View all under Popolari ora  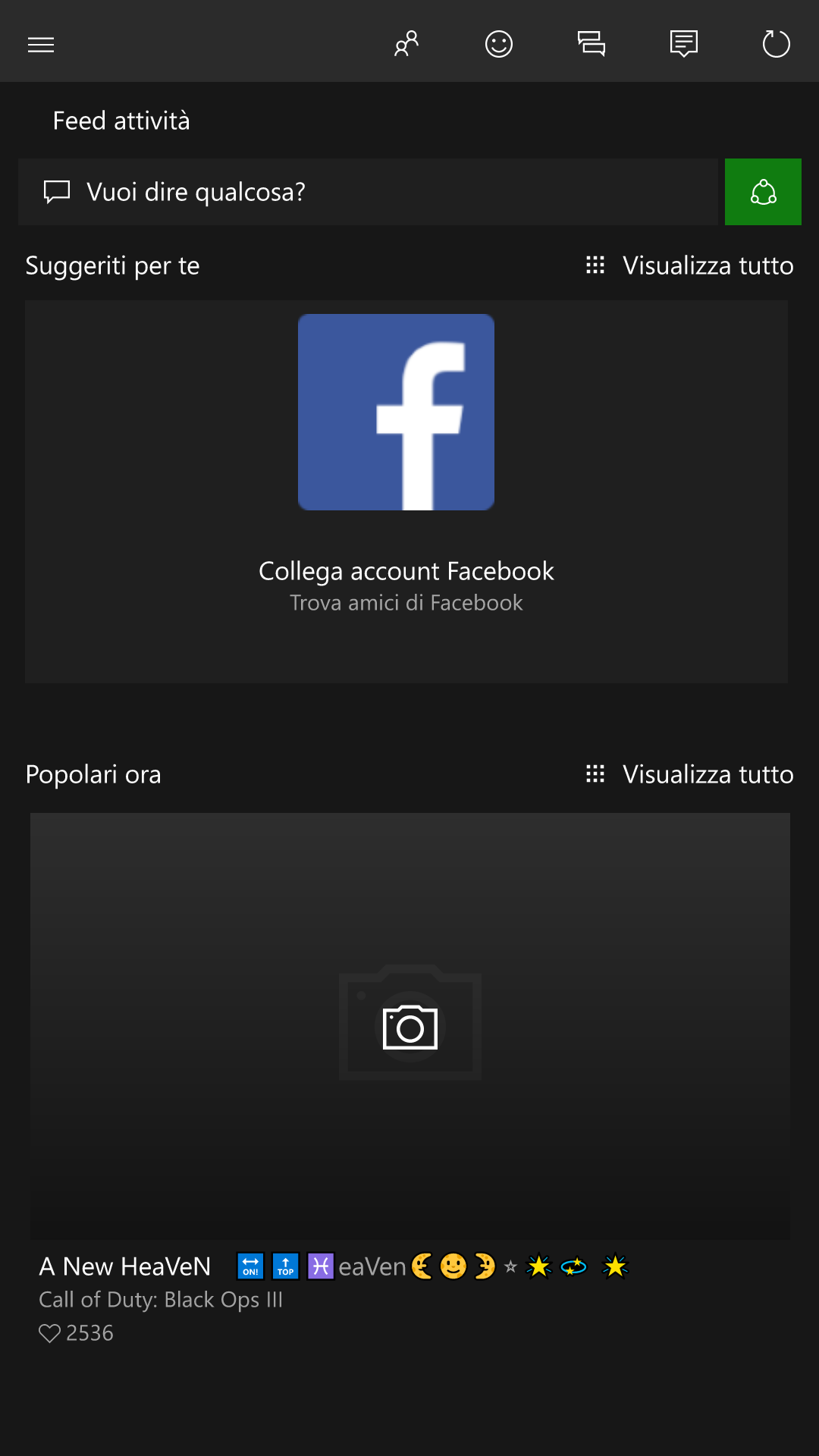click(x=690, y=774)
